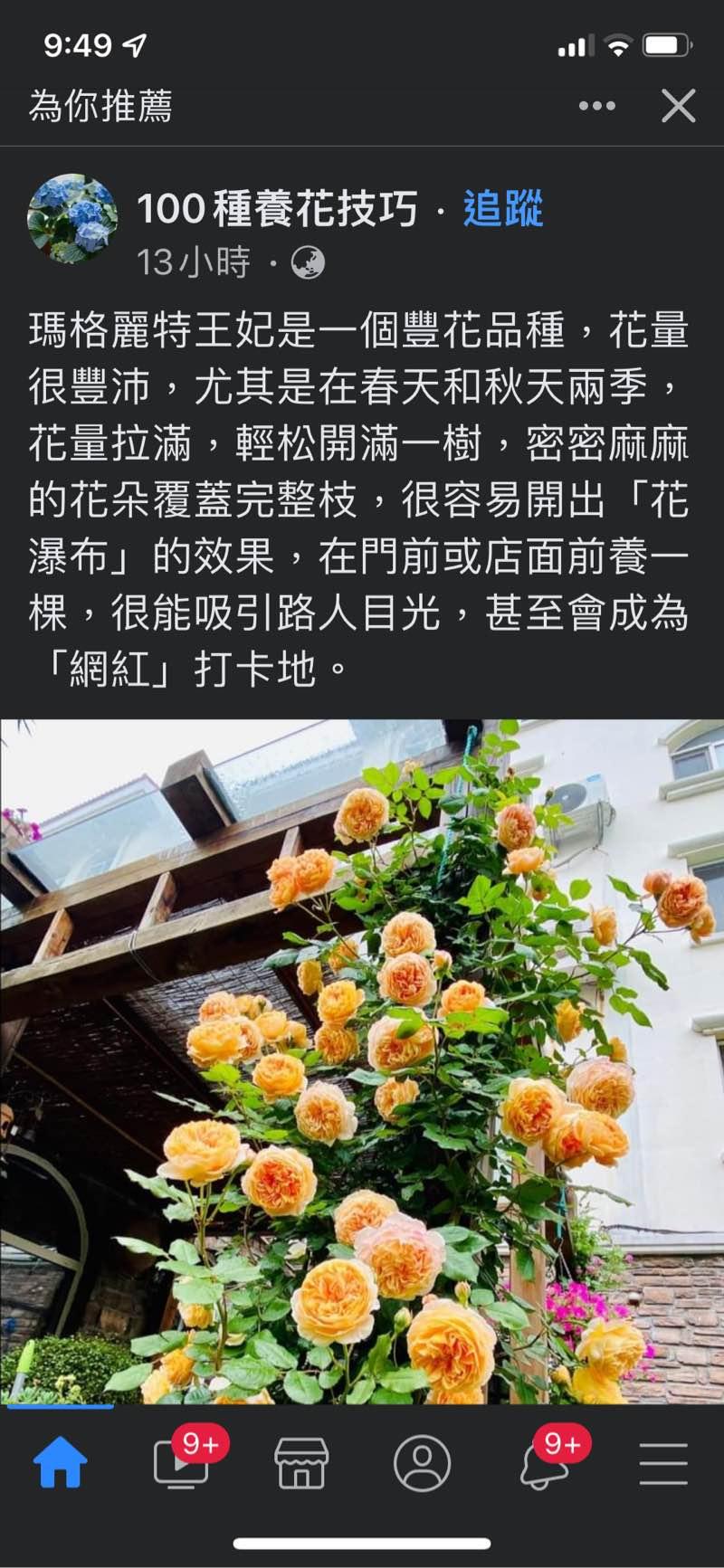Switch to the Video tab
The image size is (724, 1568).
[182, 1463]
